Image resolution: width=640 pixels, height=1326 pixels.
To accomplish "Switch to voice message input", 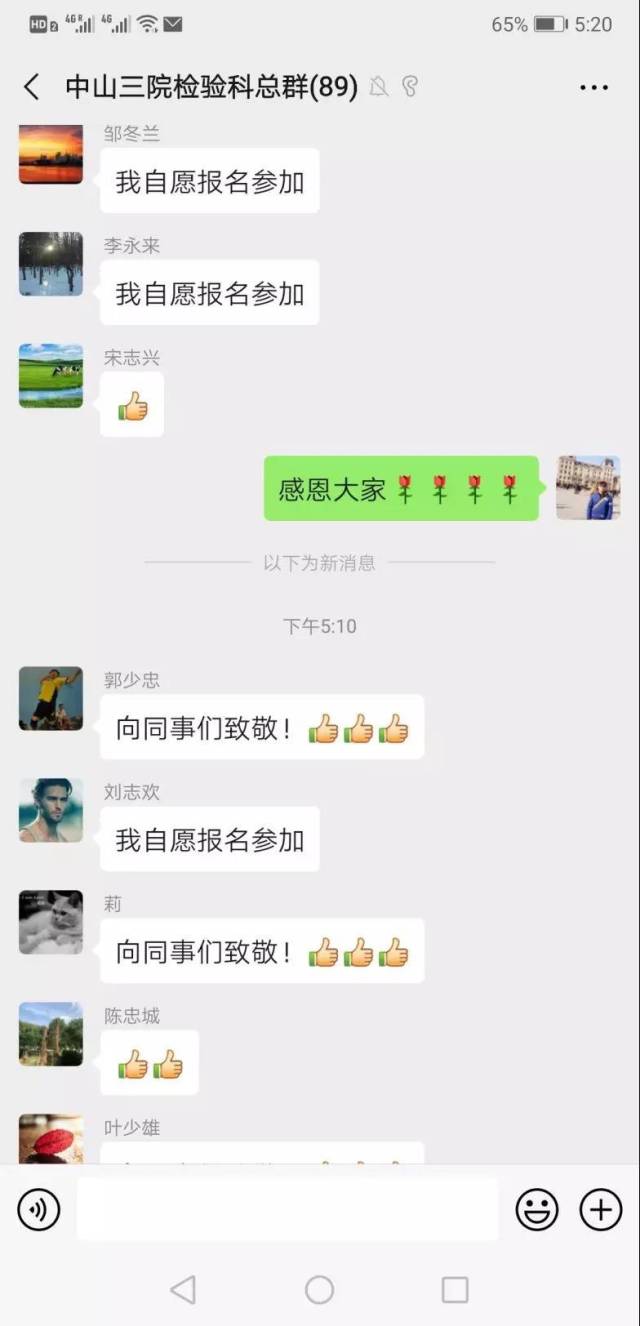I will [39, 1210].
